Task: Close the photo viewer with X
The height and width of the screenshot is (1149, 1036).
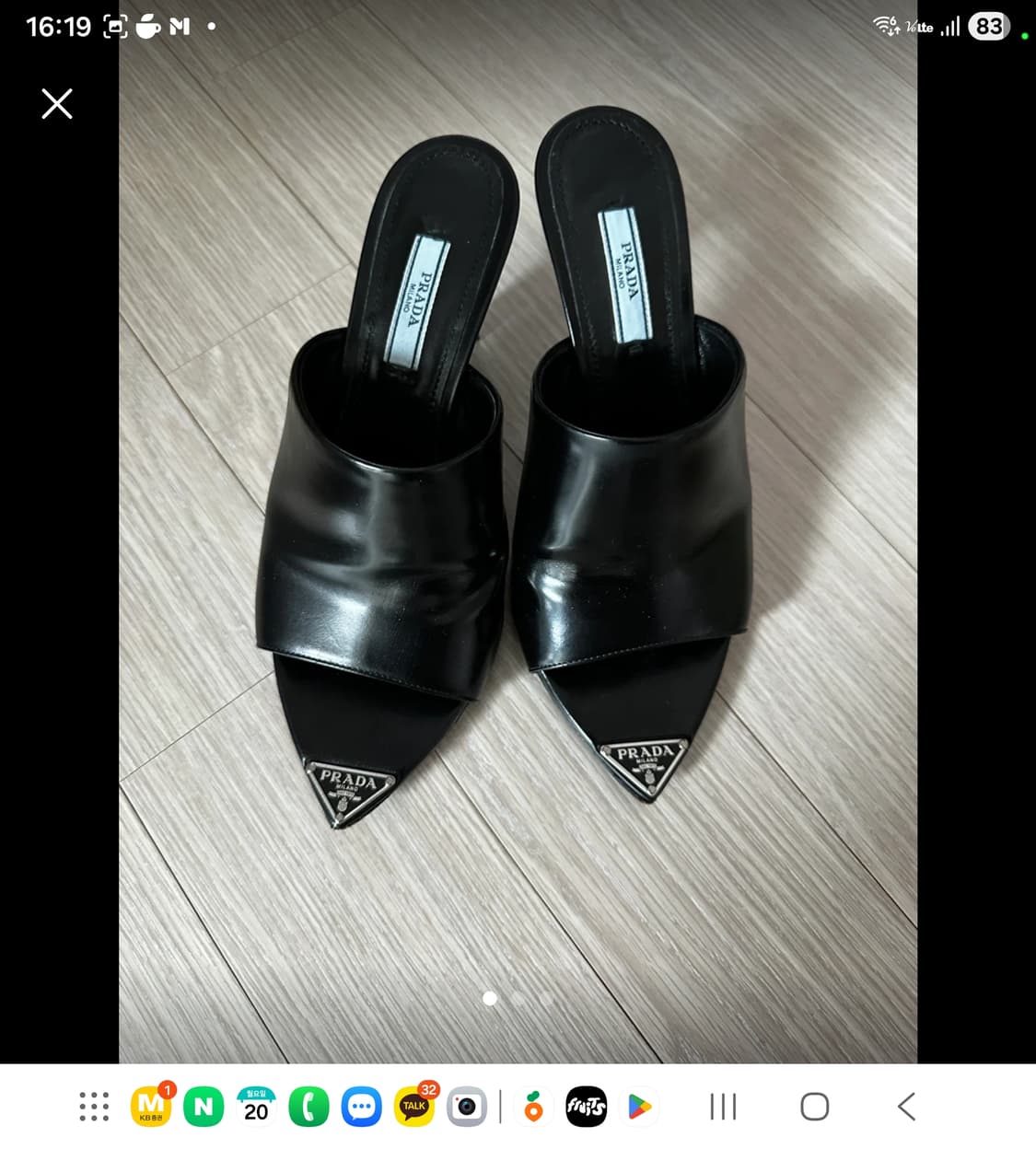Action: [56, 104]
